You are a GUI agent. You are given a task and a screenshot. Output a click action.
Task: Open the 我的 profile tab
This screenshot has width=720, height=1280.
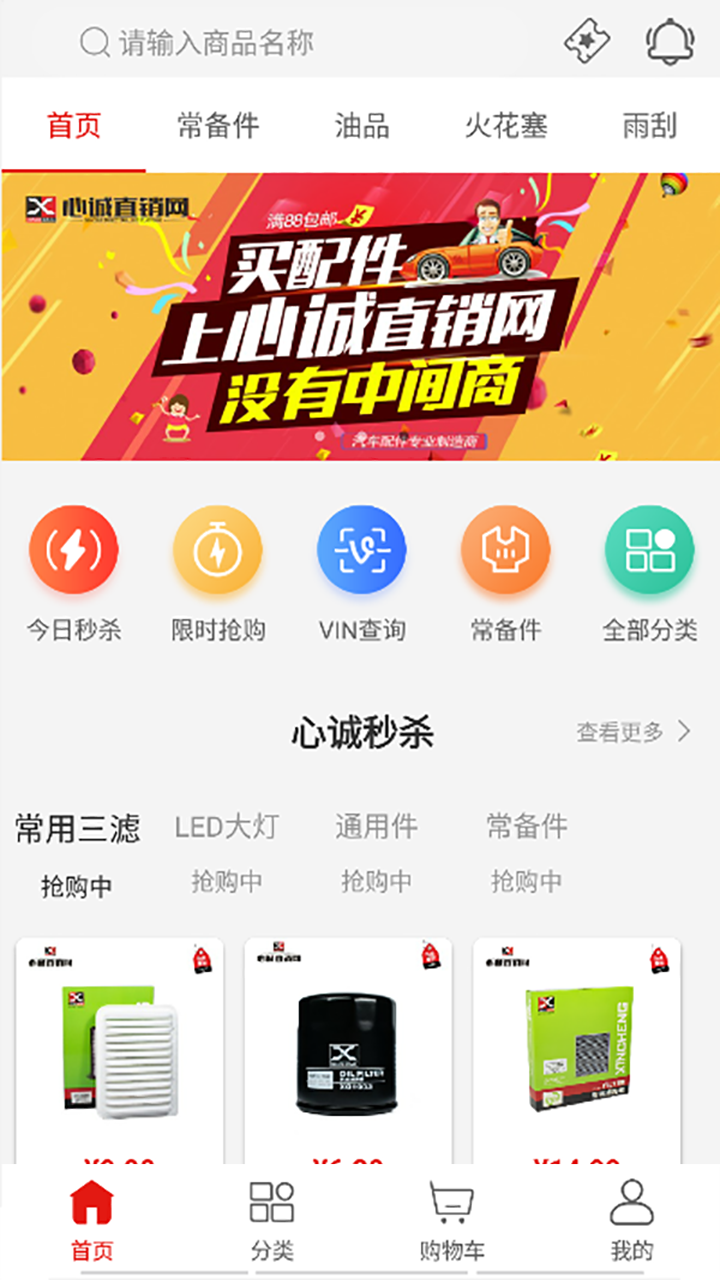click(x=631, y=1215)
